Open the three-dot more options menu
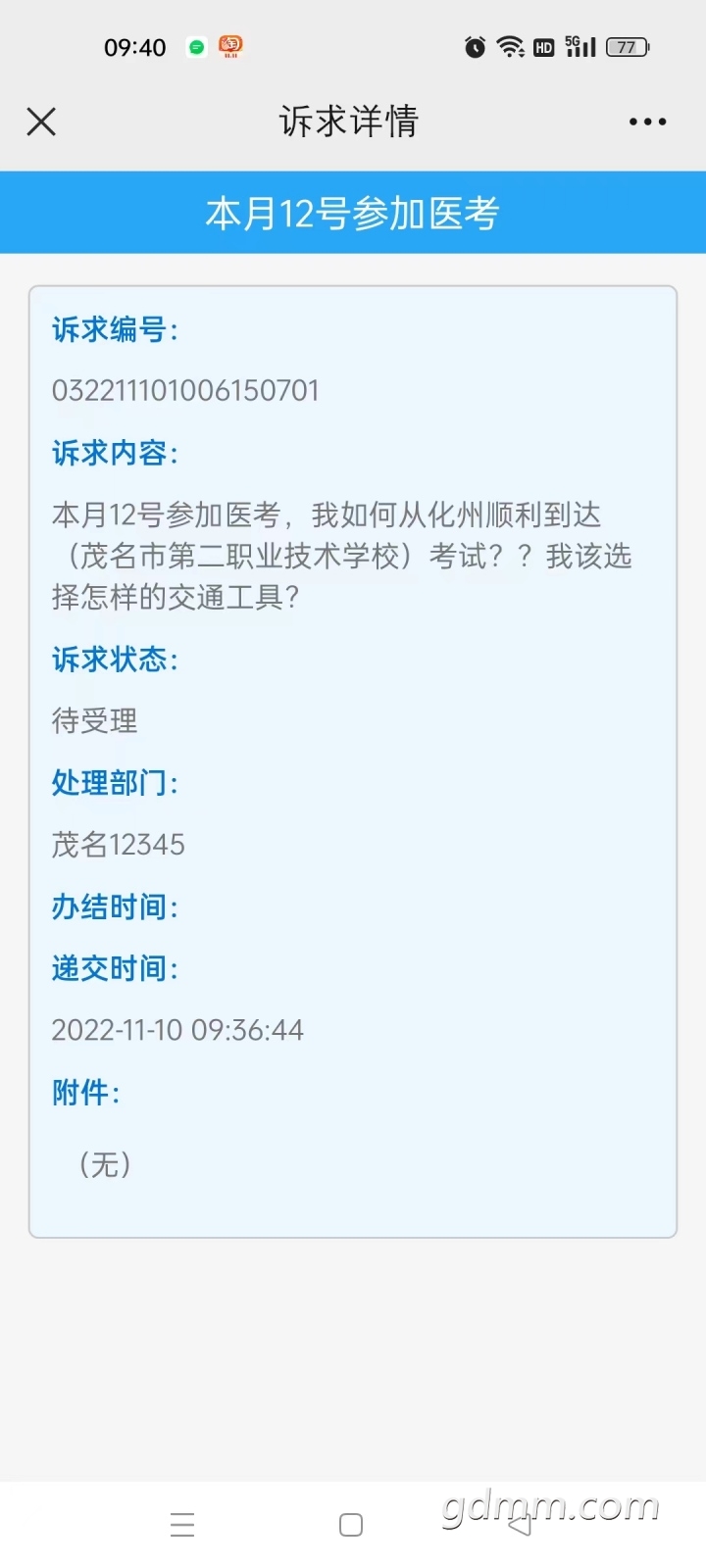The height and width of the screenshot is (1568, 706). pos(647,122)
